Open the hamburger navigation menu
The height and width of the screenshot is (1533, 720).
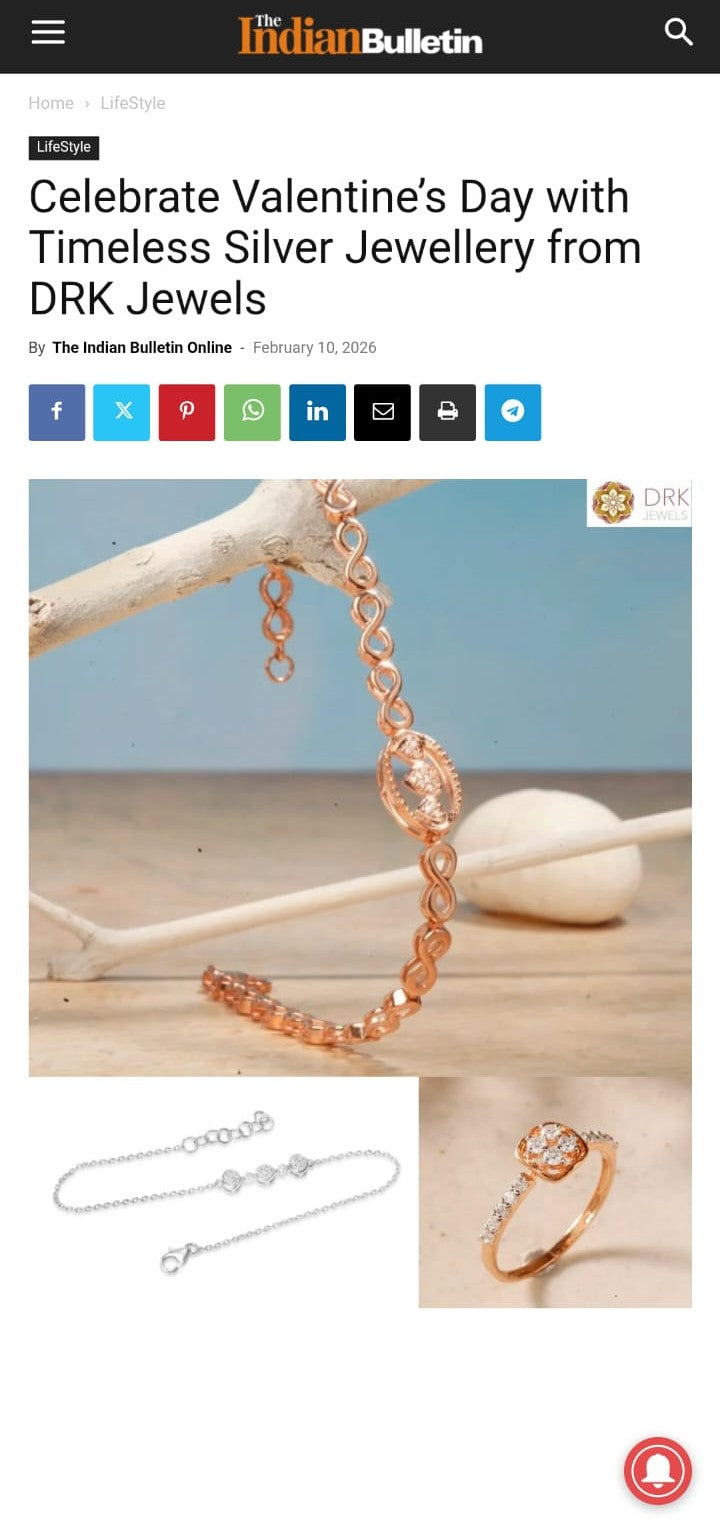coord(48,33)
